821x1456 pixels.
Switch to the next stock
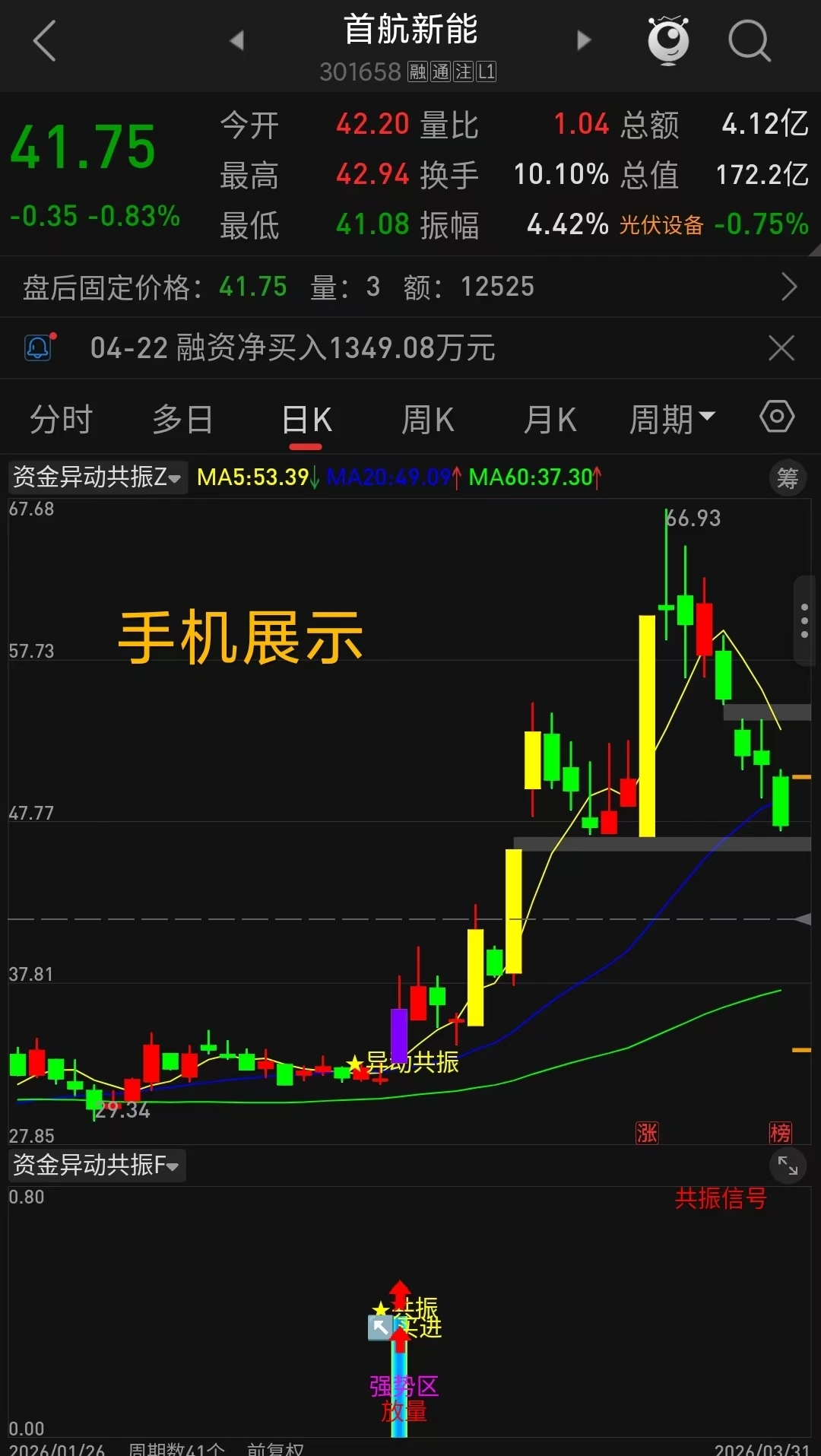[x=583, y=40]
